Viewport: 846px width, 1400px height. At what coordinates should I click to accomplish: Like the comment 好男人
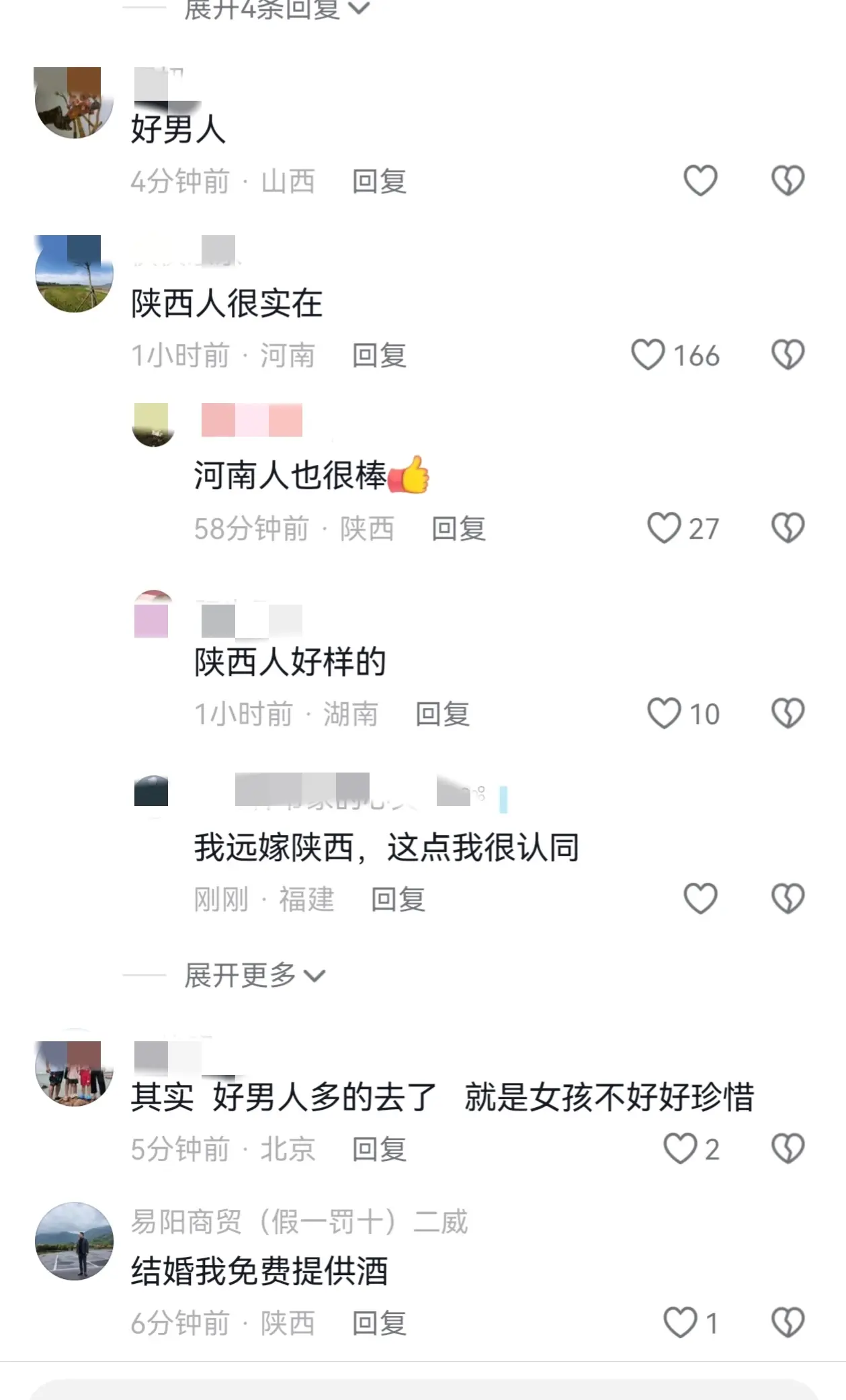tap(700, 181)
